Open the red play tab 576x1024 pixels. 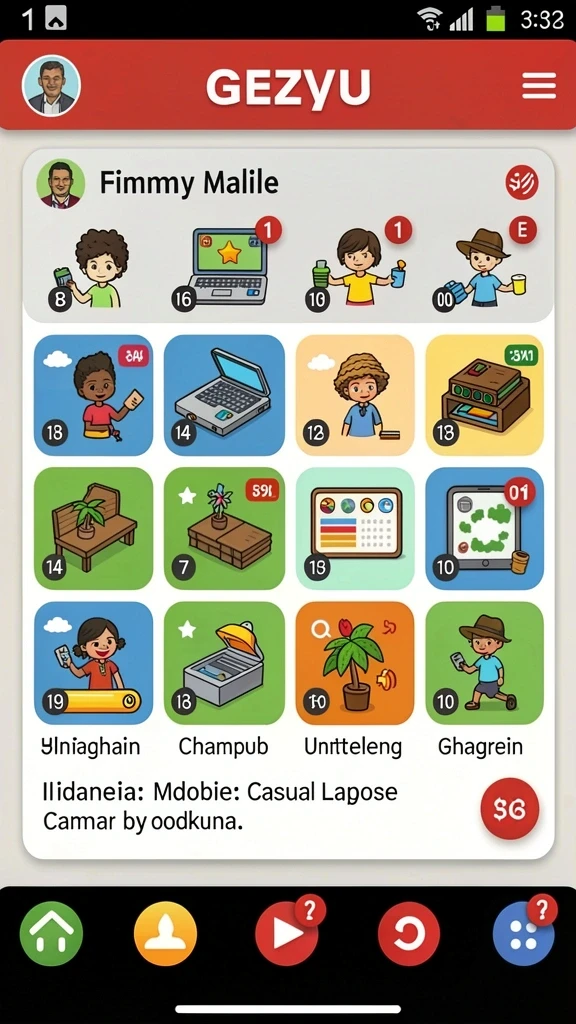point(287,933)
